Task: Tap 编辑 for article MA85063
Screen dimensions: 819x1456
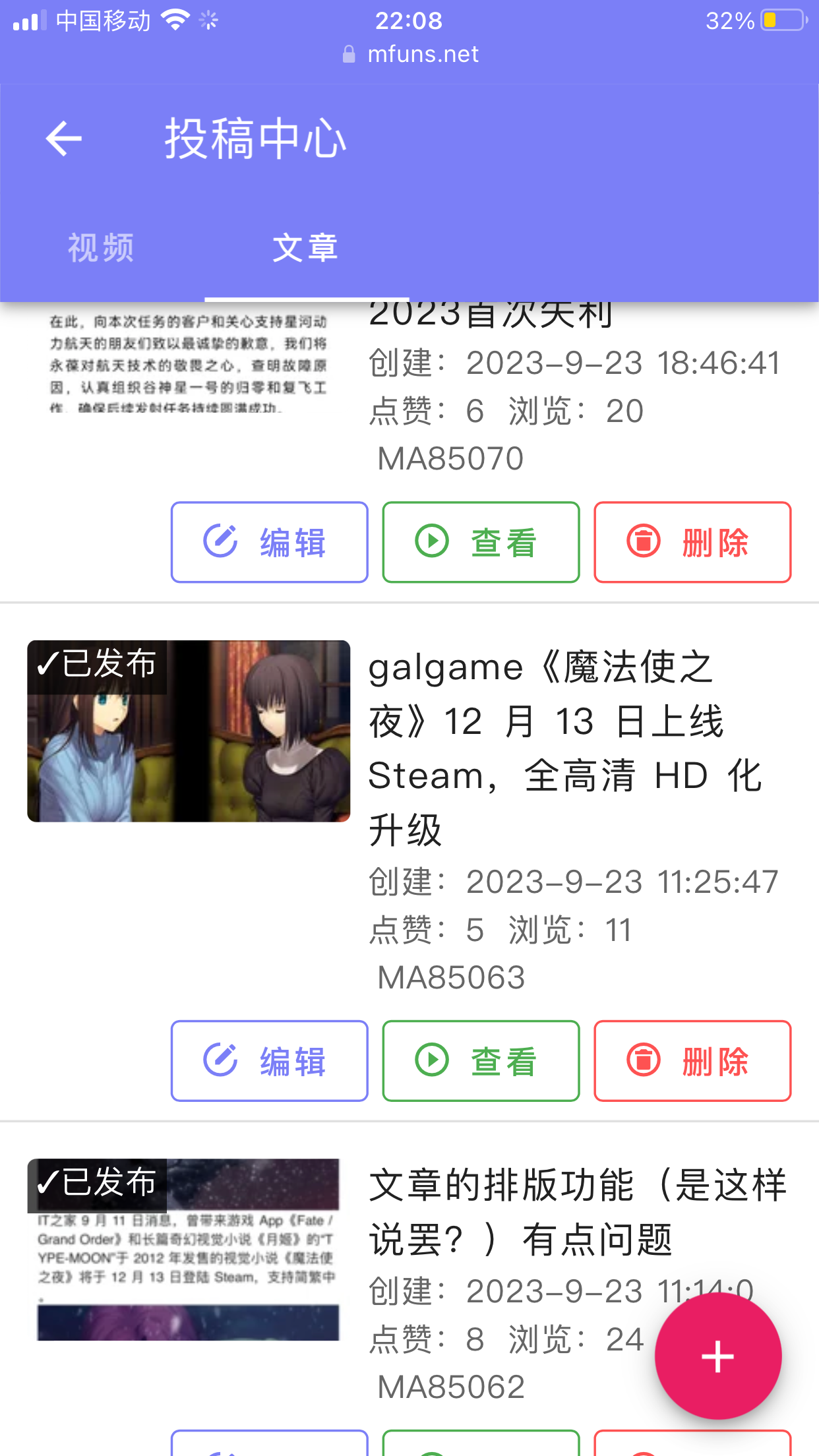Action: 269,1060
